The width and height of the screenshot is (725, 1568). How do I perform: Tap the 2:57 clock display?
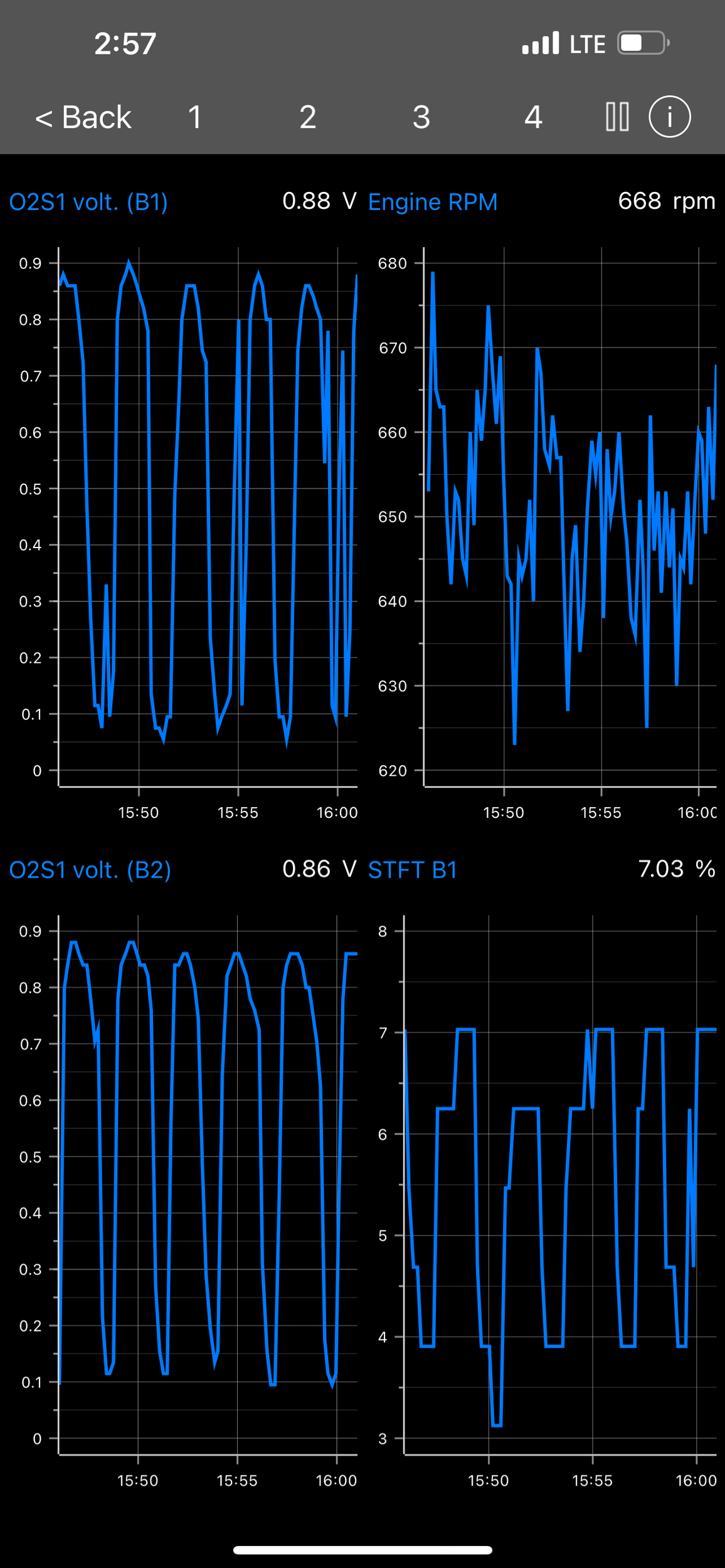[x=125, y=43]
